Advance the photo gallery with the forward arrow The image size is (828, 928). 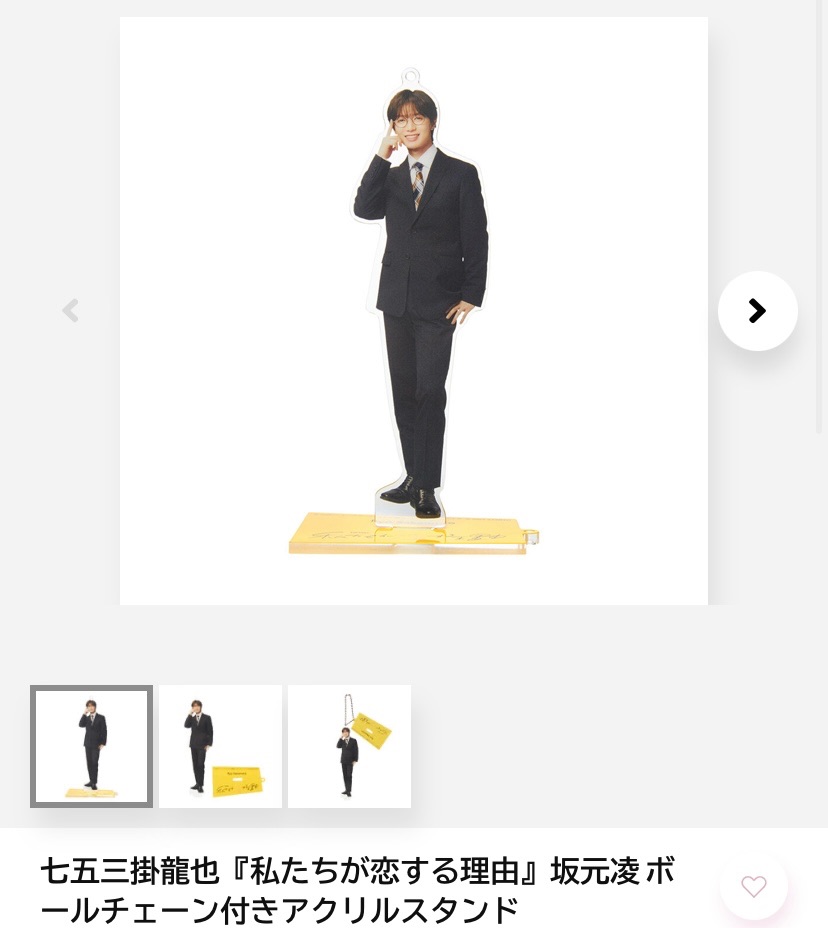point(757,310)
